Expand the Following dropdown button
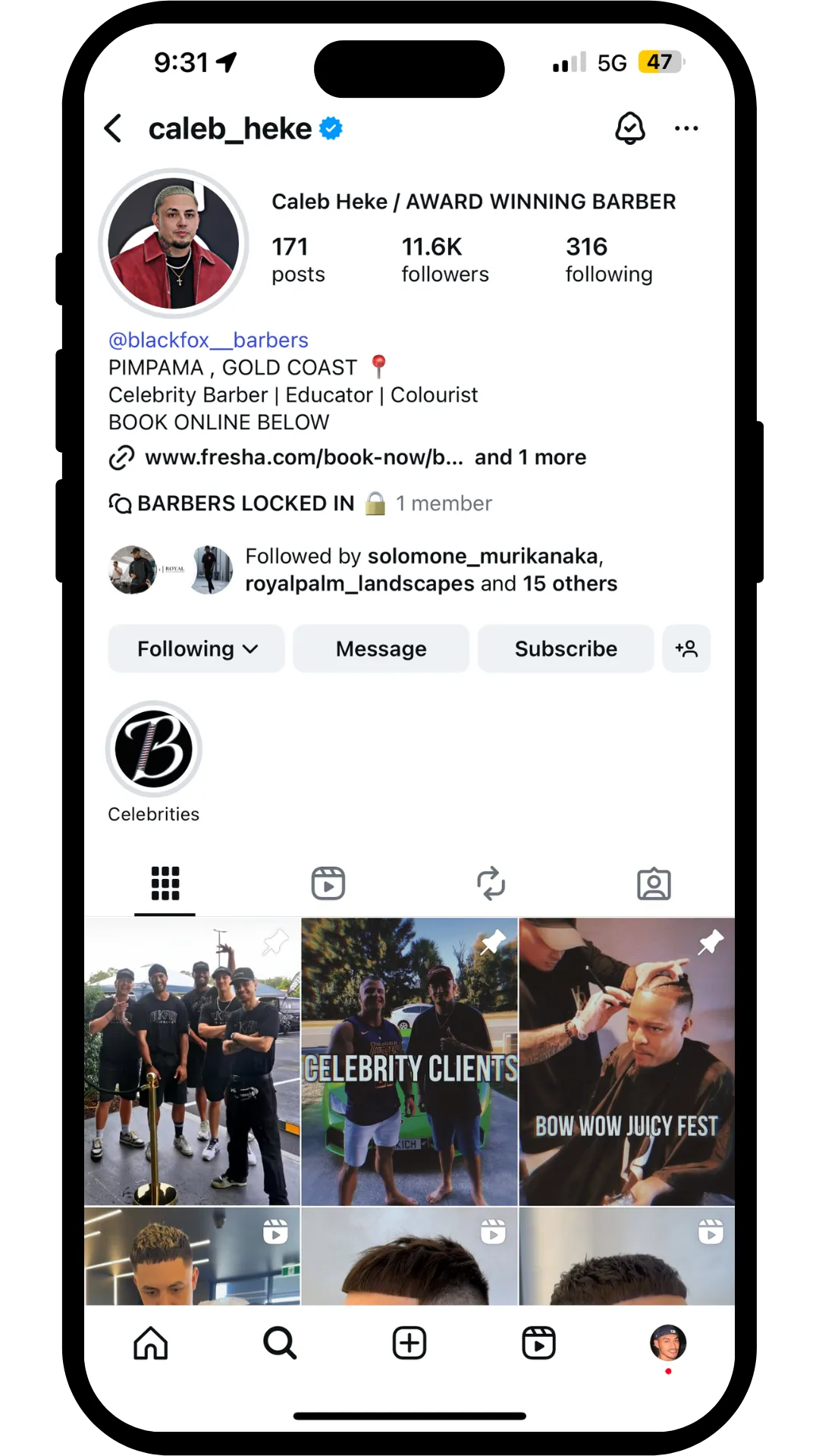 196,649
